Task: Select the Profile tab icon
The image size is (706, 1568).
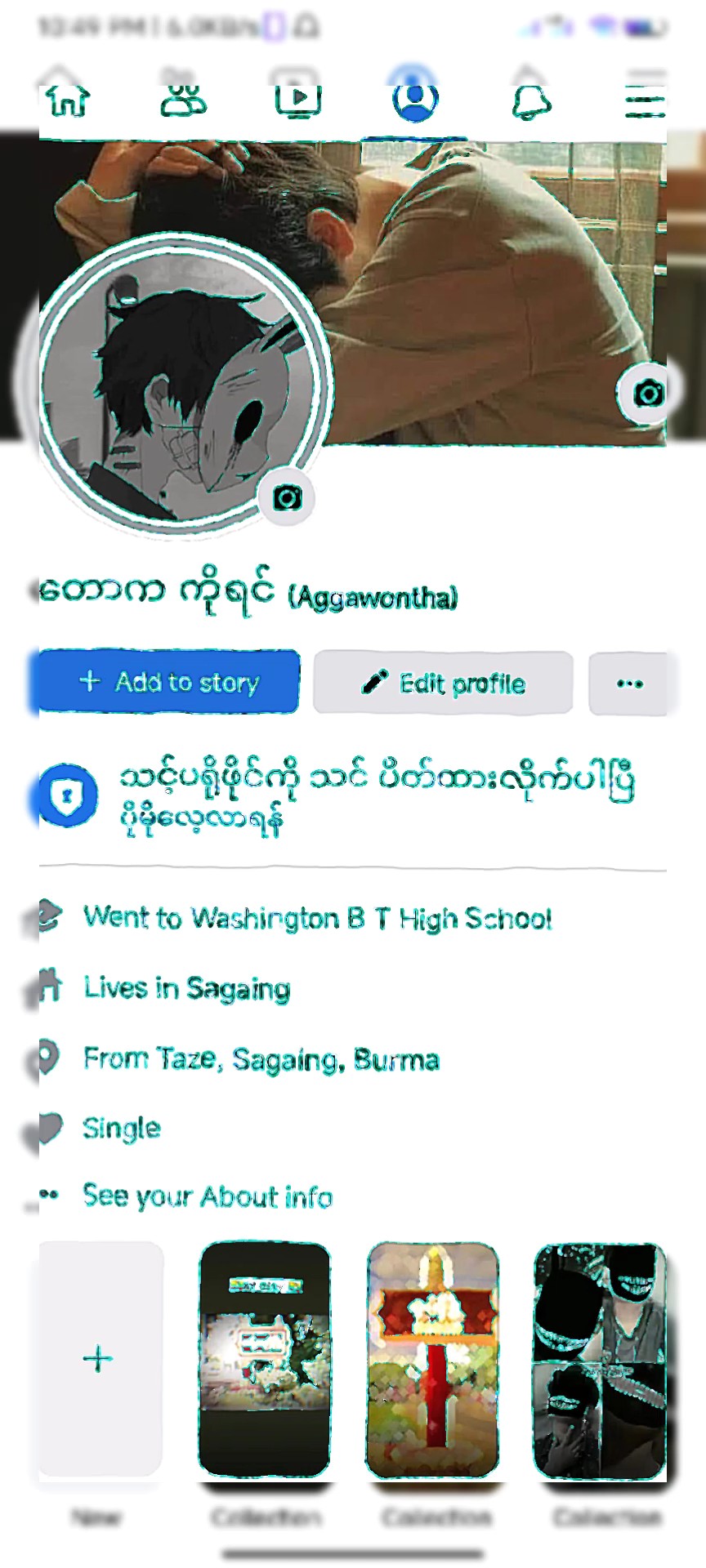Action: pos(415,100)
